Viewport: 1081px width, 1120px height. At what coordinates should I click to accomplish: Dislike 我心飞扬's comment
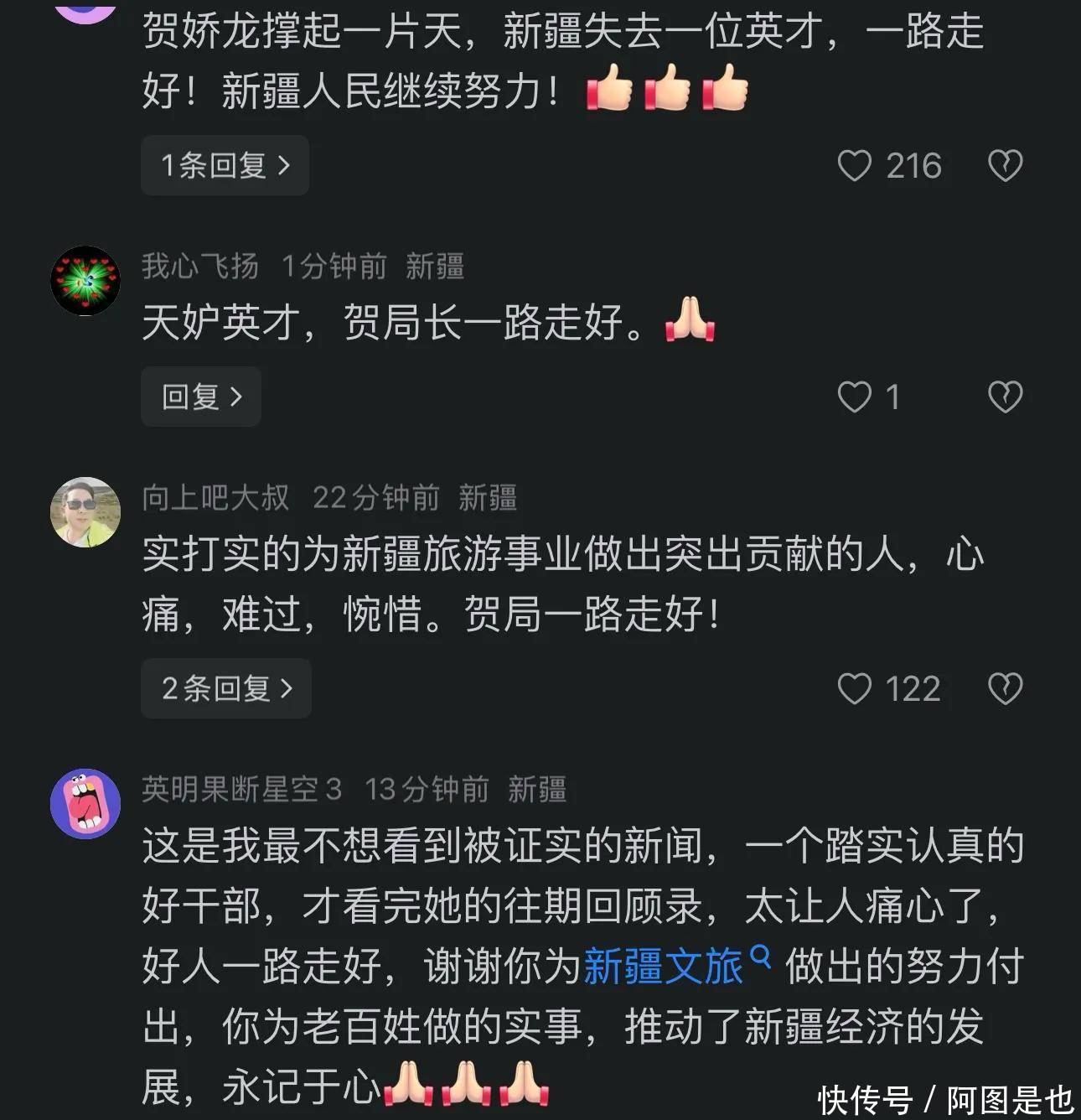point(1005,397)
